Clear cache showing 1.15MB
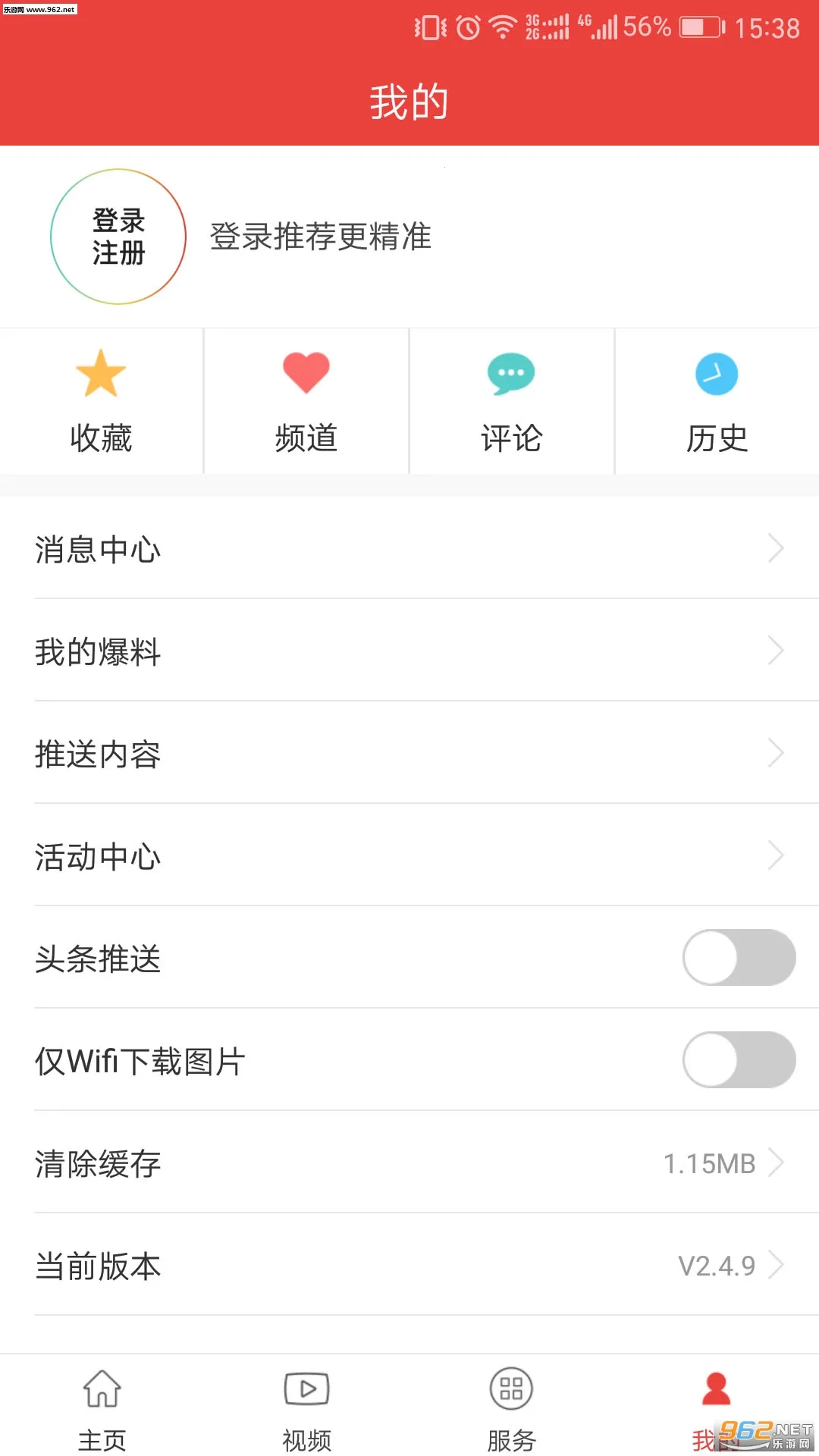819x1456 pixels. click(409, 1163)
